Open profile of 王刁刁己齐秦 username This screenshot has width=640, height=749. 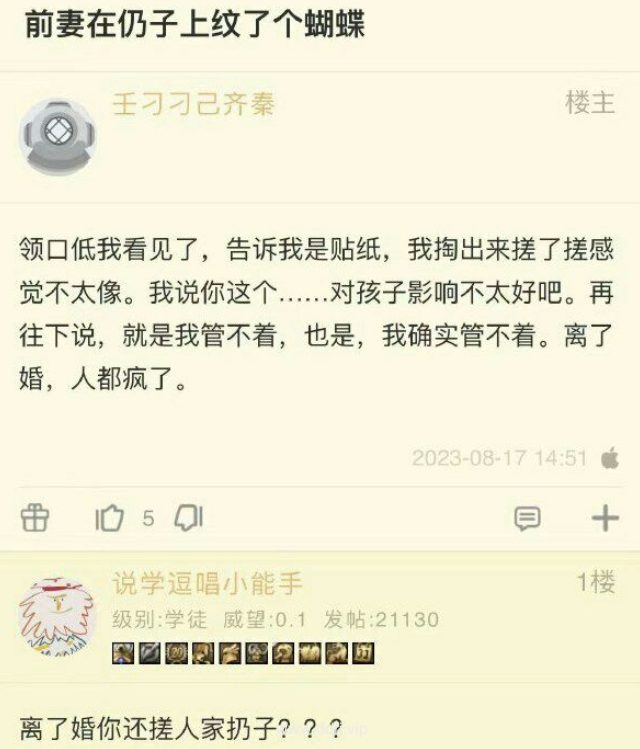pyautogui.click(x=193, y=104)
